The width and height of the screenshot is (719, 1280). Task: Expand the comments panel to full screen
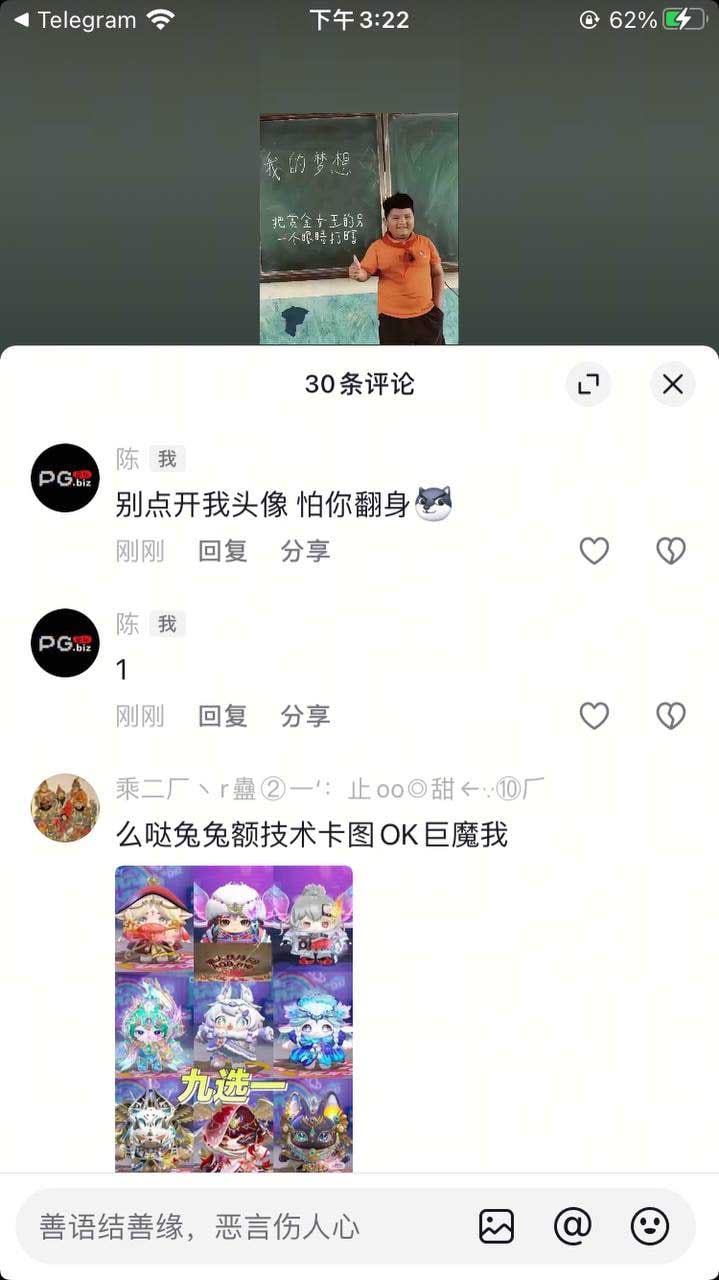point(588,384)
